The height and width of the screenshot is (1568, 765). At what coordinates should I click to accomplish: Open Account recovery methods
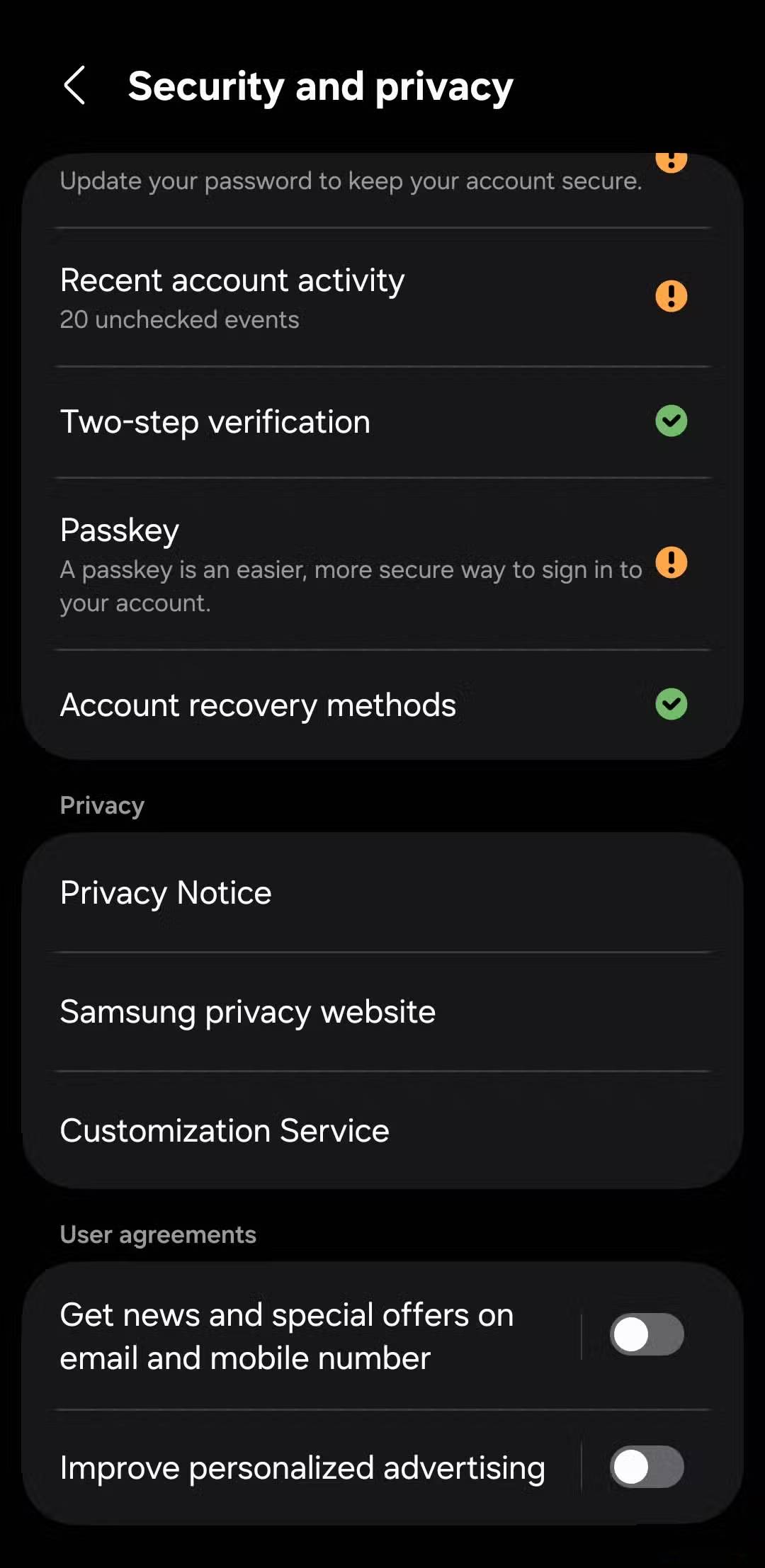pos(354,705)
